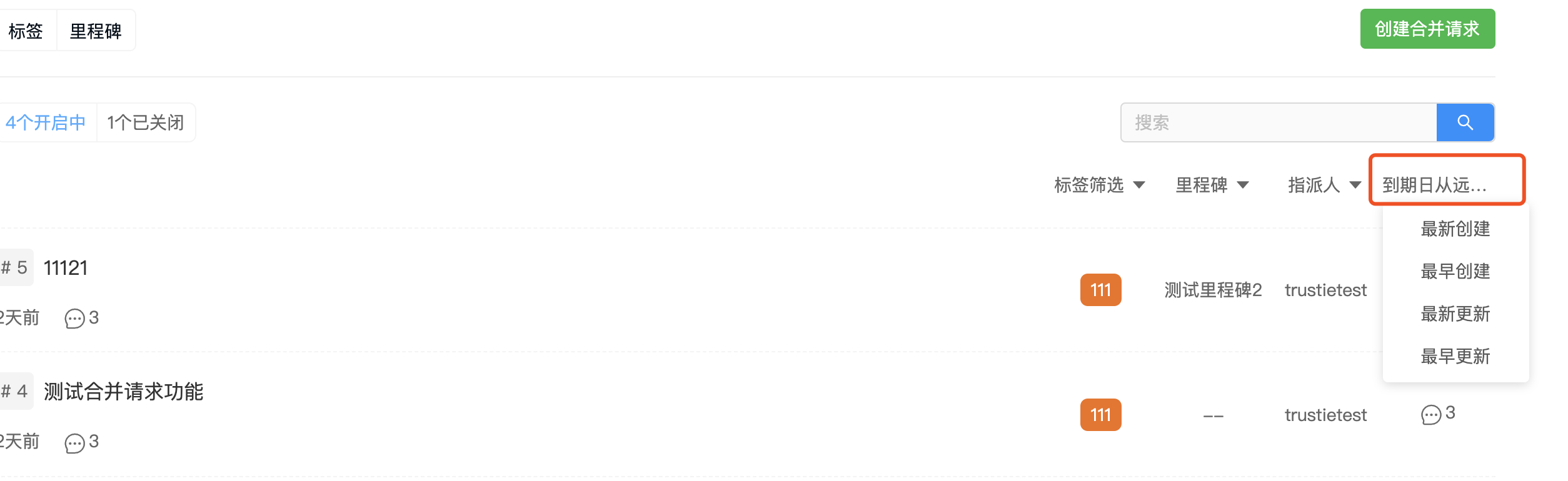Choose 最早更新 from the sort menu
This screenshot has width=1568, height=481.
point(1455,356)
